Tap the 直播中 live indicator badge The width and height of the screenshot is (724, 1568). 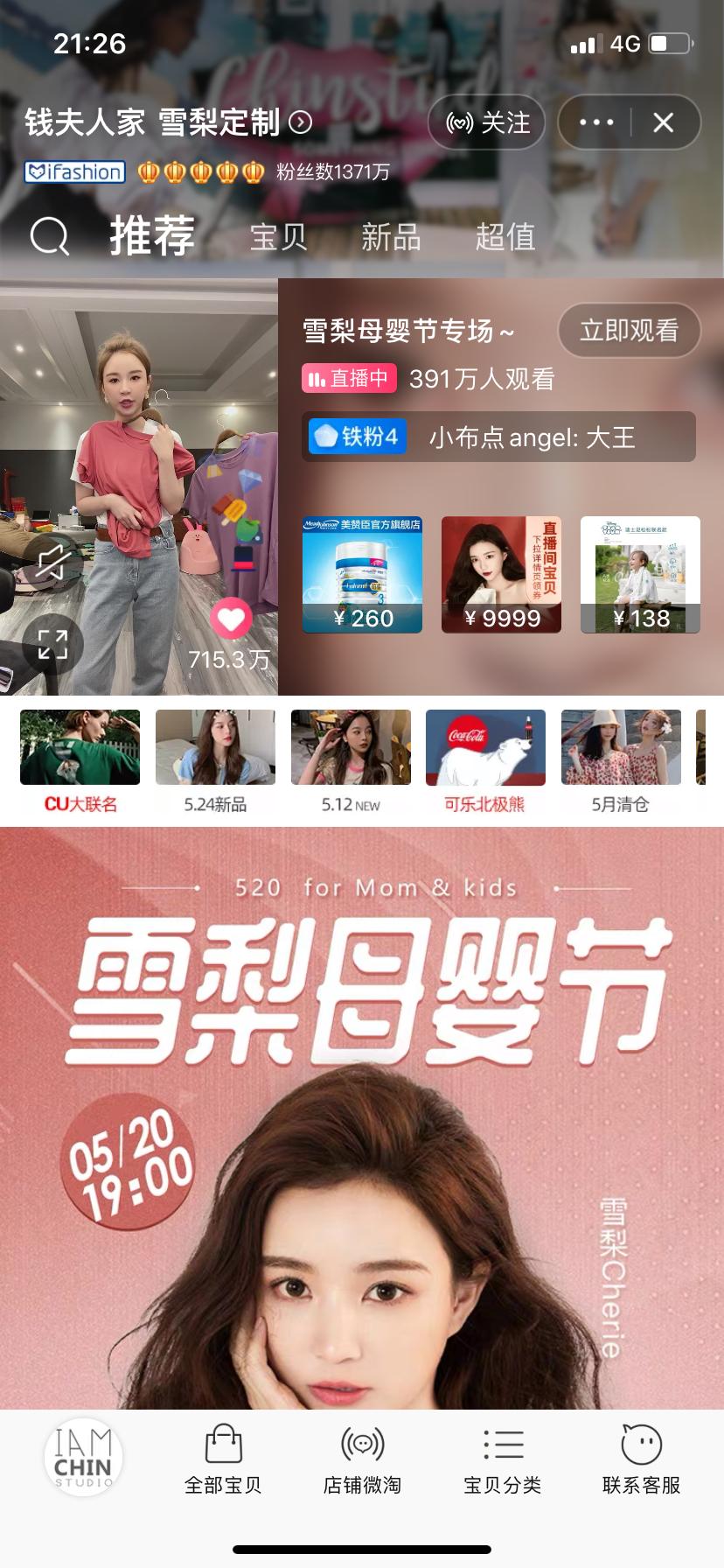(x=349, y=379)
